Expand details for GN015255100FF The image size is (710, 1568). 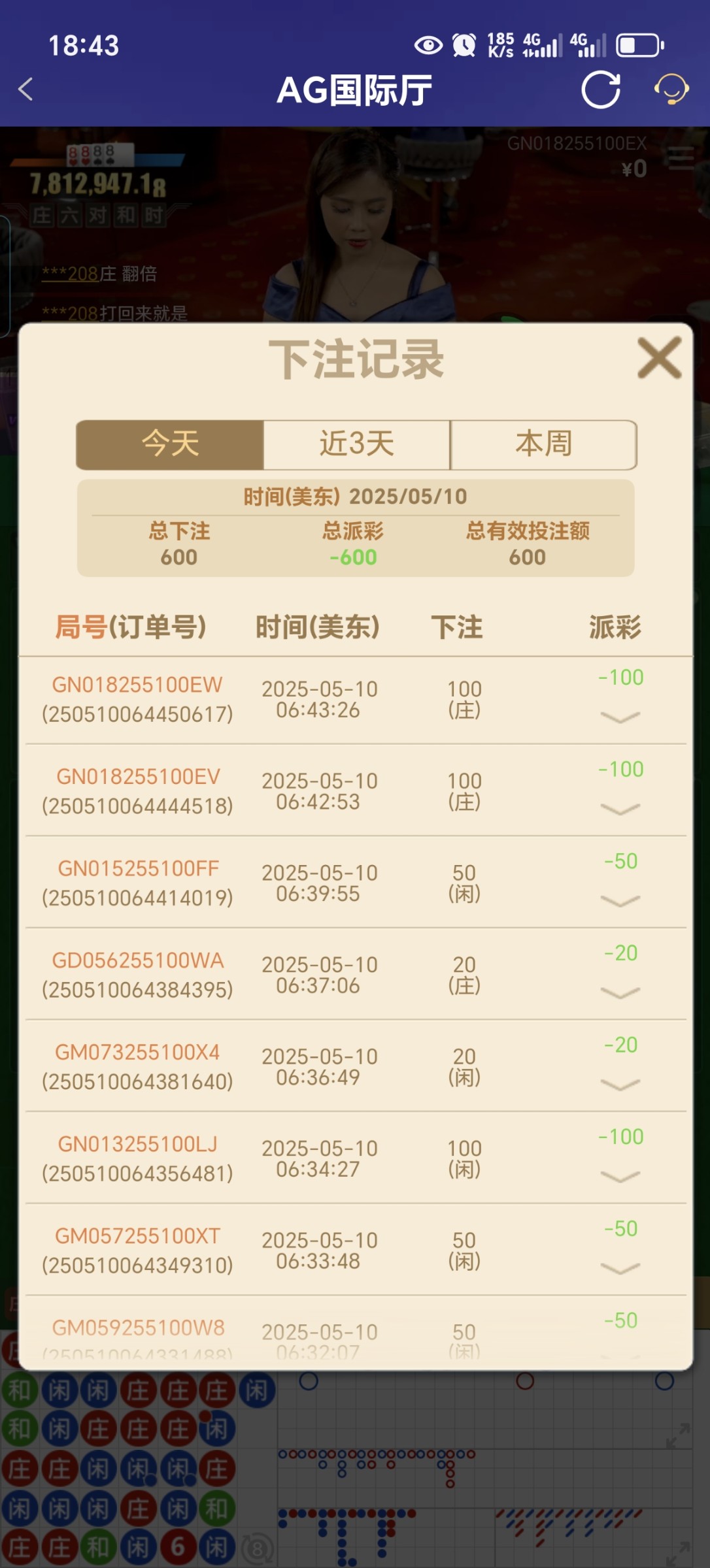point(620,902)
